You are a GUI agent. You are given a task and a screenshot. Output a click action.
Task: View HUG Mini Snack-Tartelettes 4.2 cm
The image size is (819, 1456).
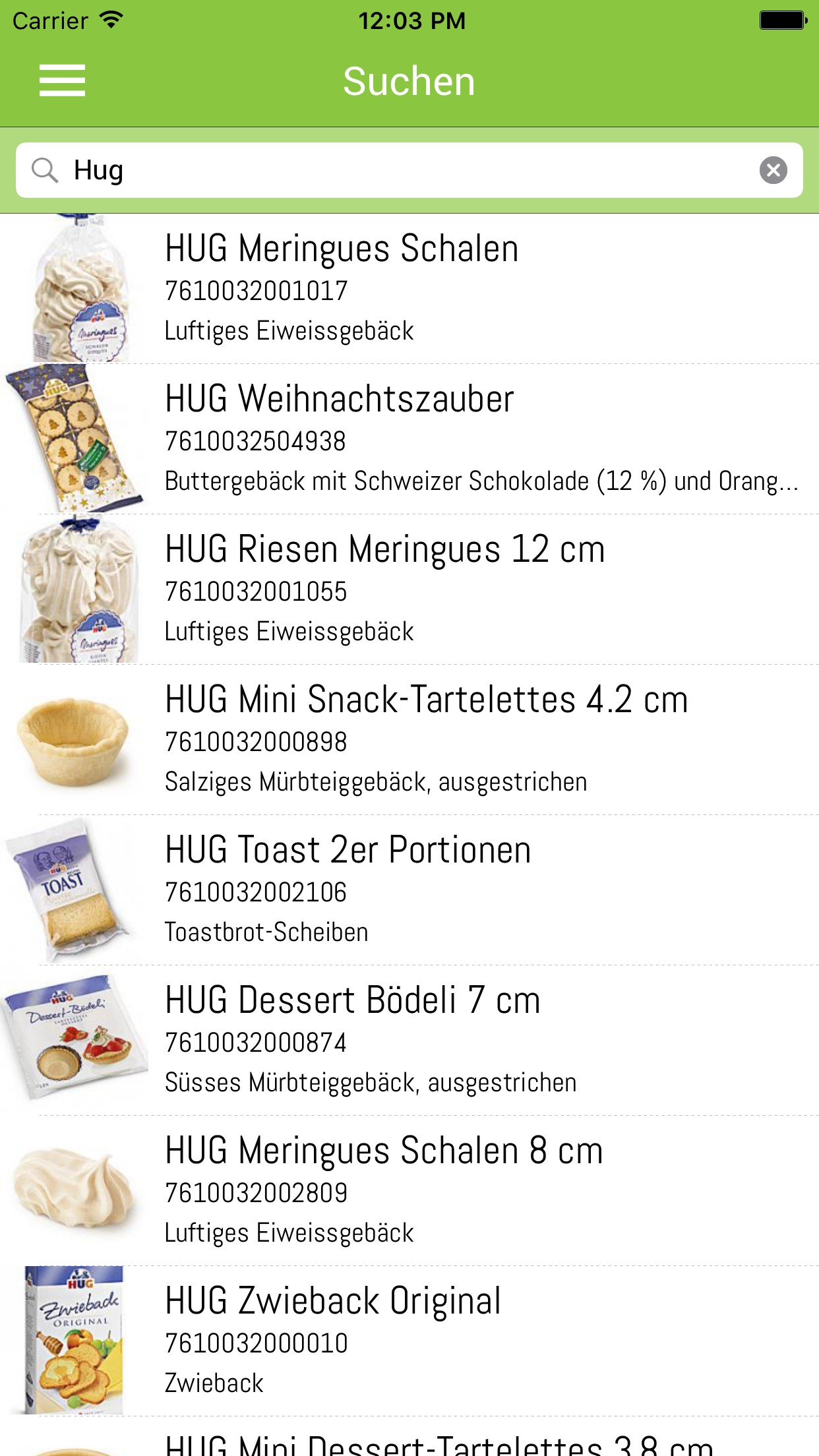pyautogui.click(x=409, y=740)
